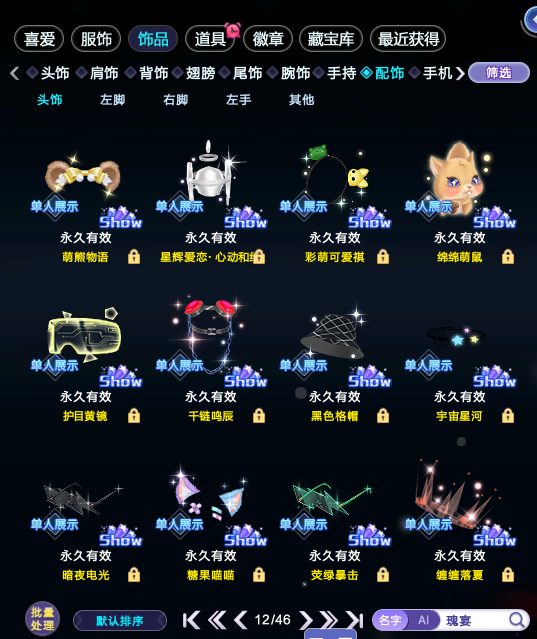Jump to the last page
The image size is (537, 639).
click(x=354, y=620)
